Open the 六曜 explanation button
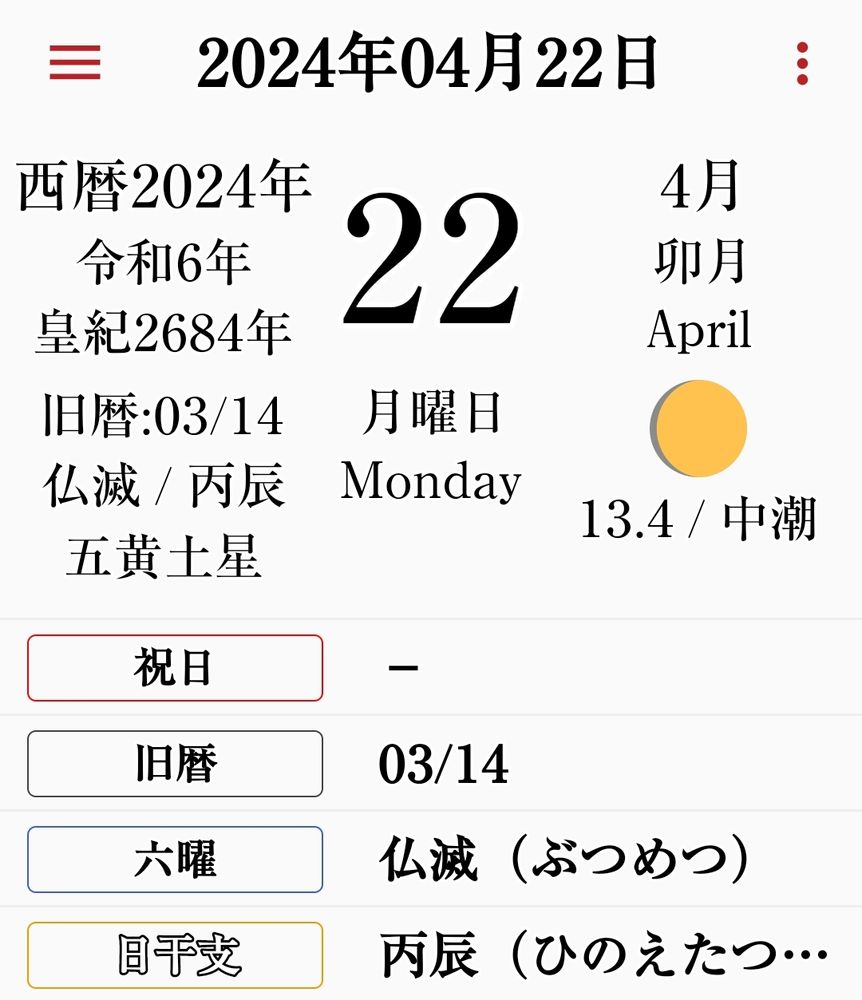 [175, 860]
